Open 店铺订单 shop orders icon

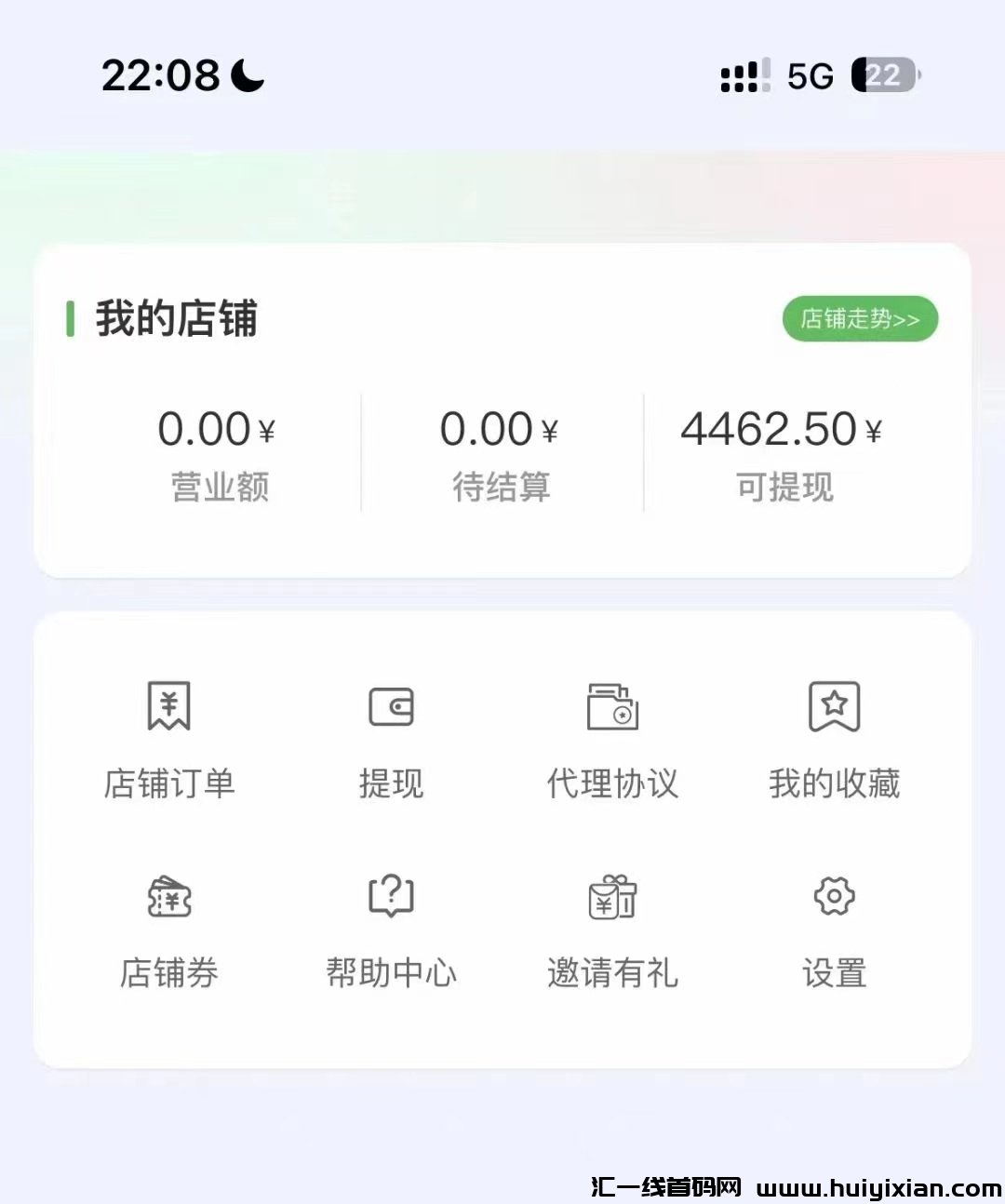170,705
